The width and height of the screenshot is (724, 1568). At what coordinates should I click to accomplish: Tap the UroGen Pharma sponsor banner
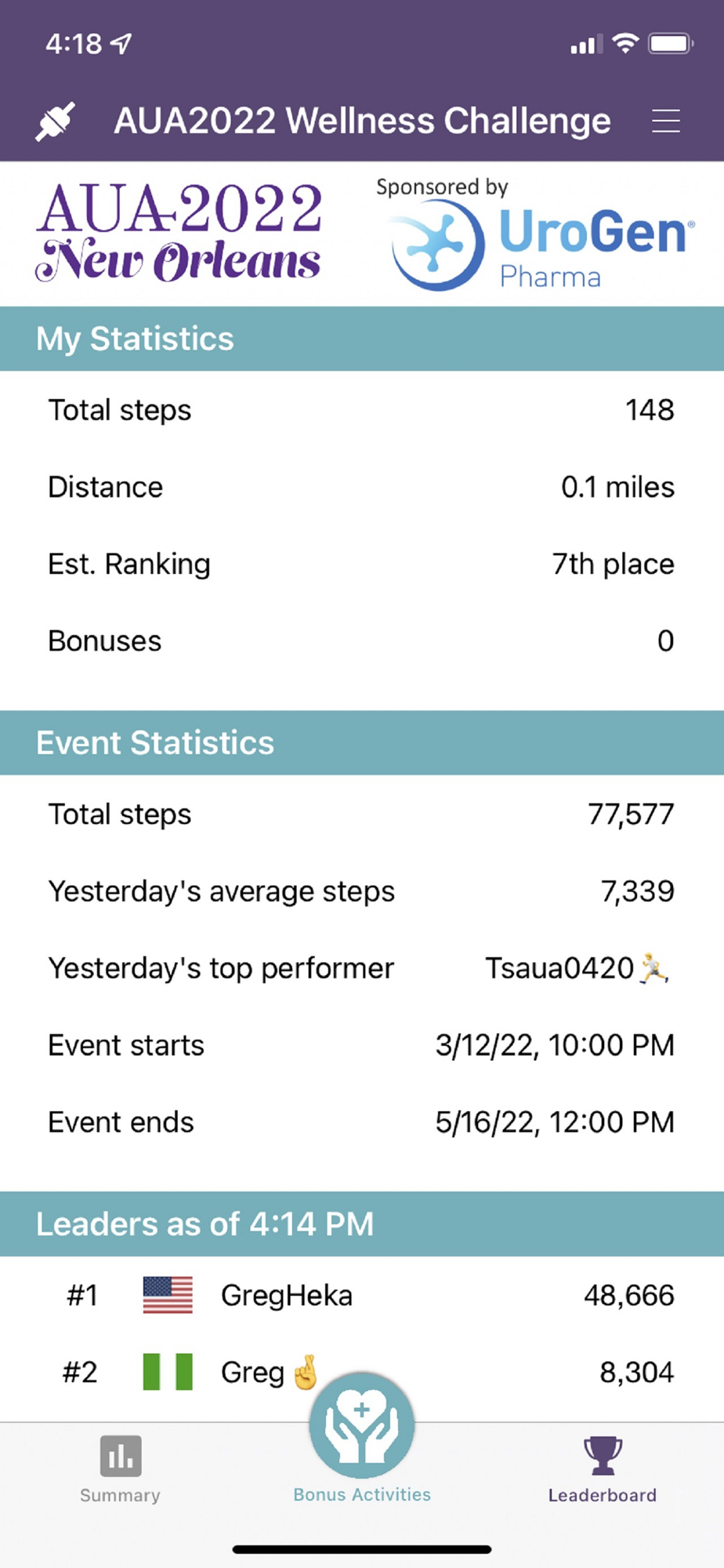coord(535,234)
